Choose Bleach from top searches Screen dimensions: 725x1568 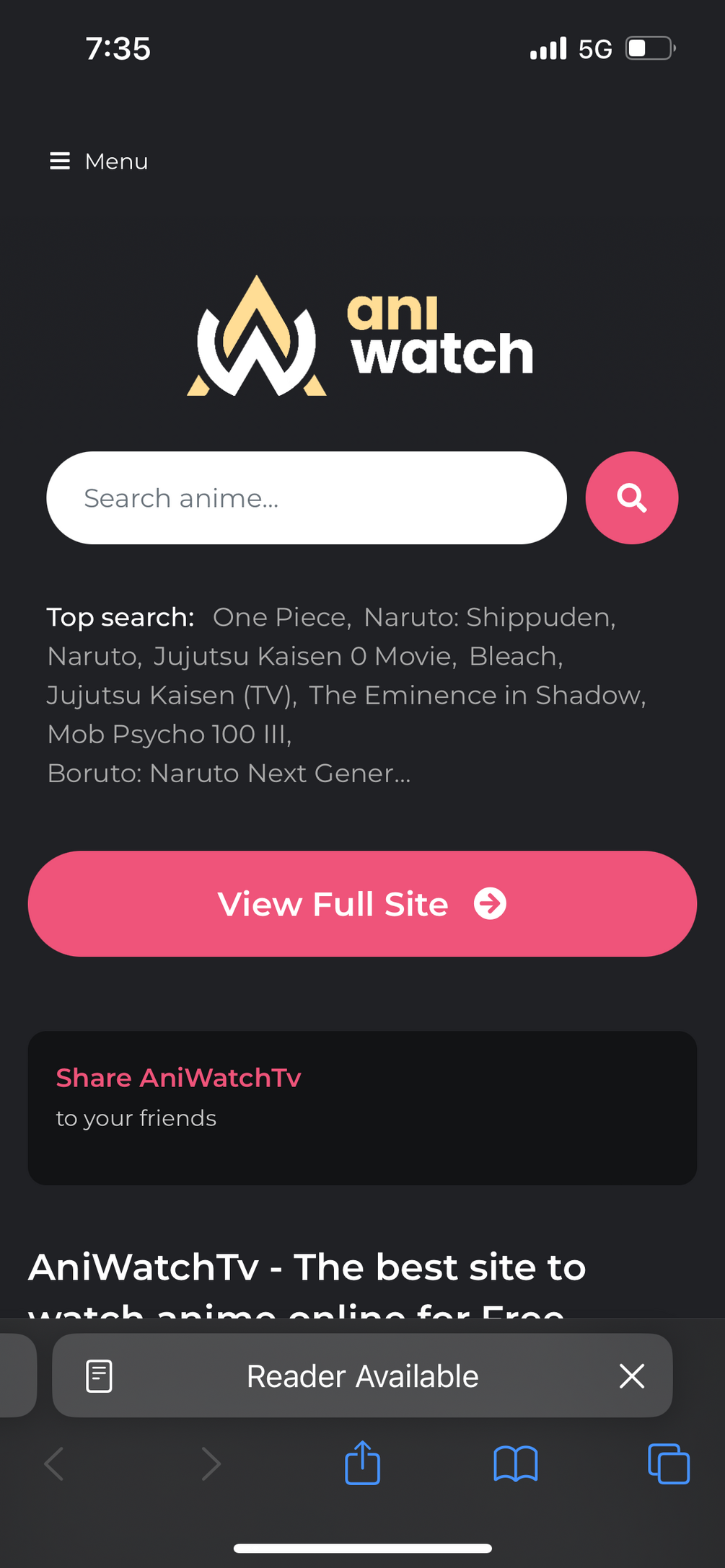[514, 657]
